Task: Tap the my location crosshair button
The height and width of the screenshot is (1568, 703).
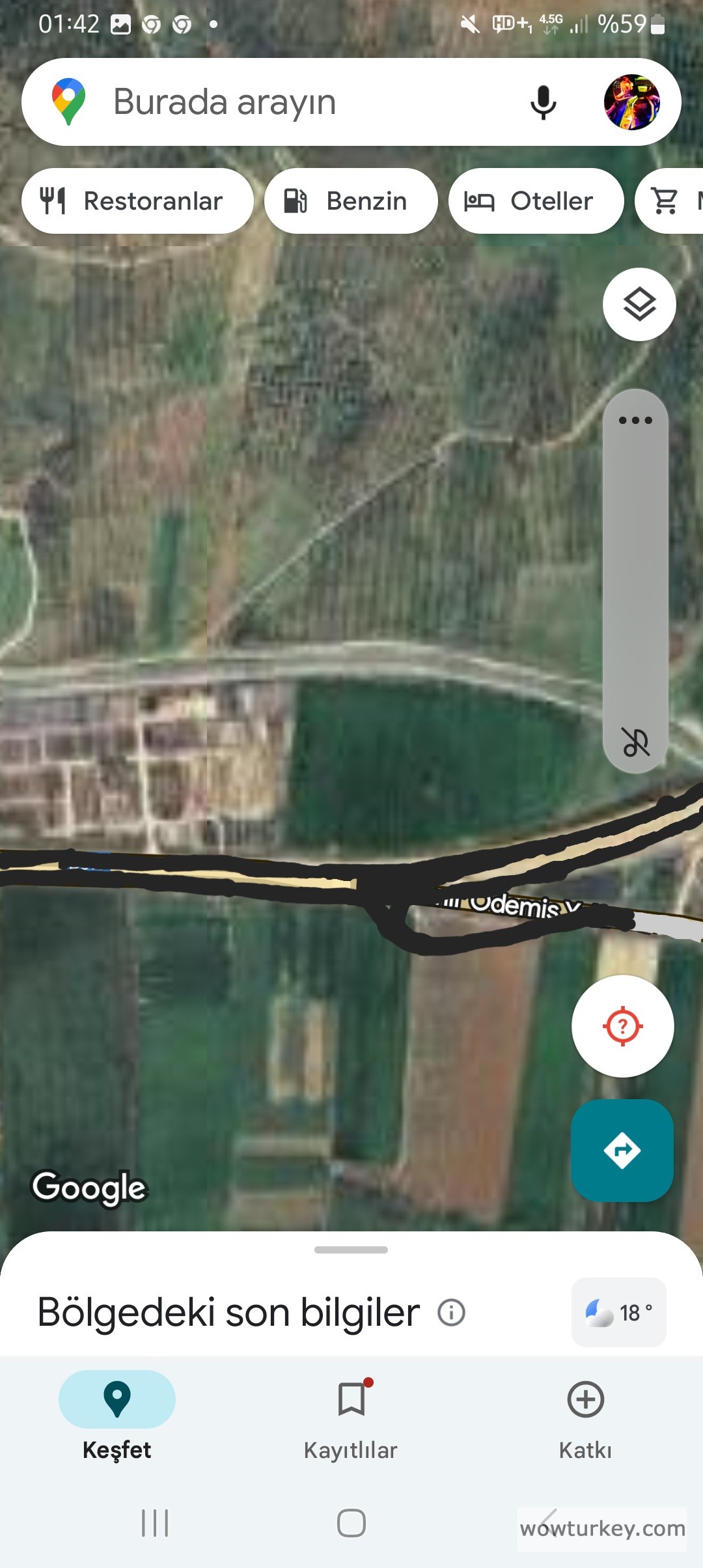Action: [622, 1026]
